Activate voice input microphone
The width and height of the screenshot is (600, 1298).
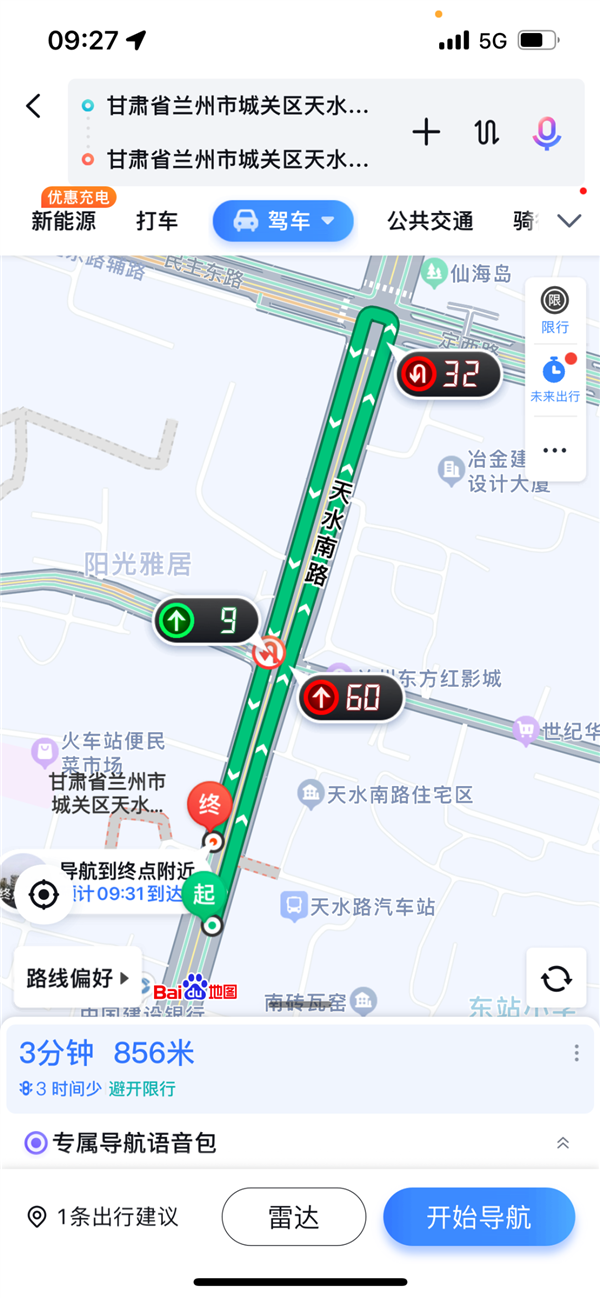click(546, 132)
